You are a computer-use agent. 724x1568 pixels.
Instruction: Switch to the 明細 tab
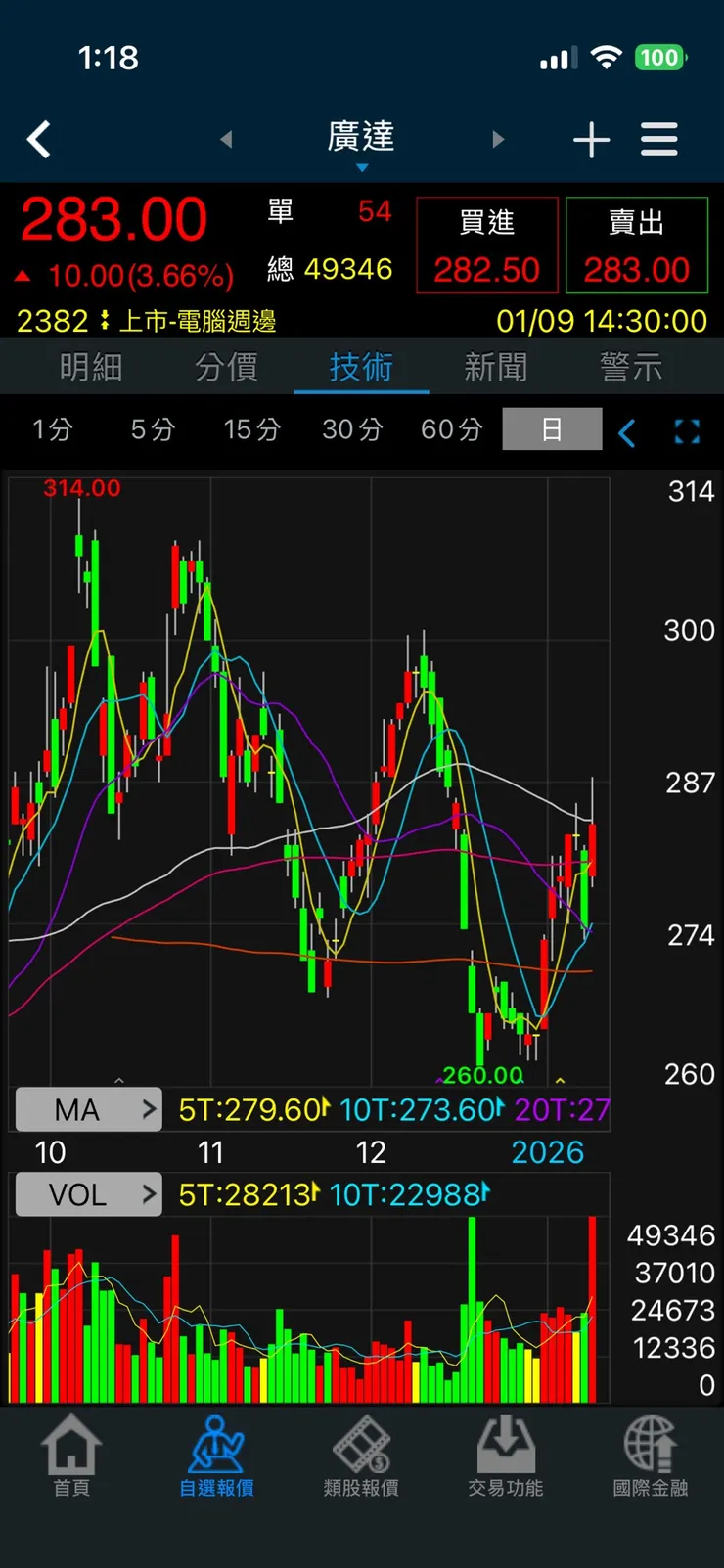[91, 368]
